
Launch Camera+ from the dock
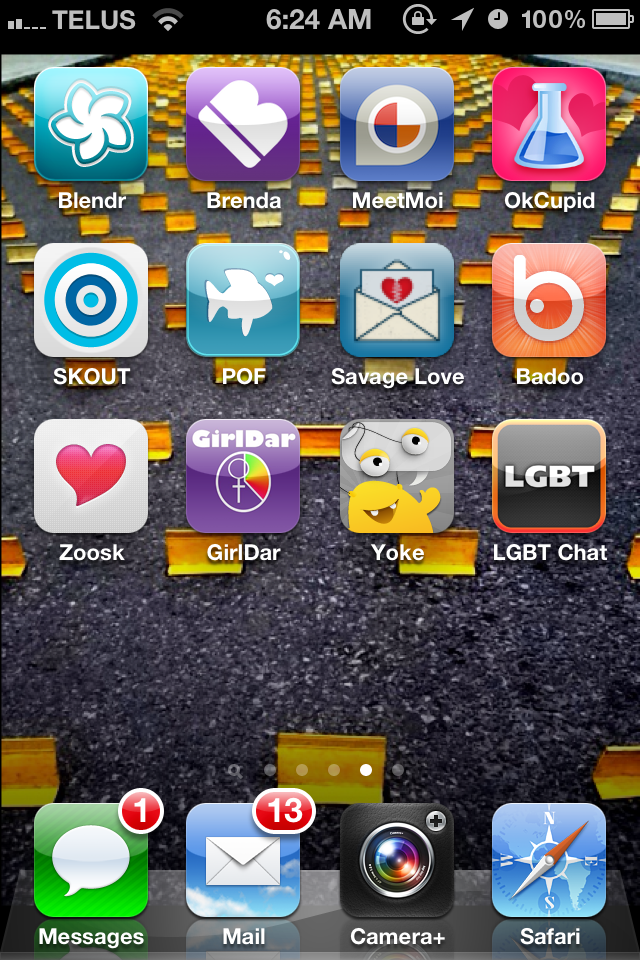[397, 860]
